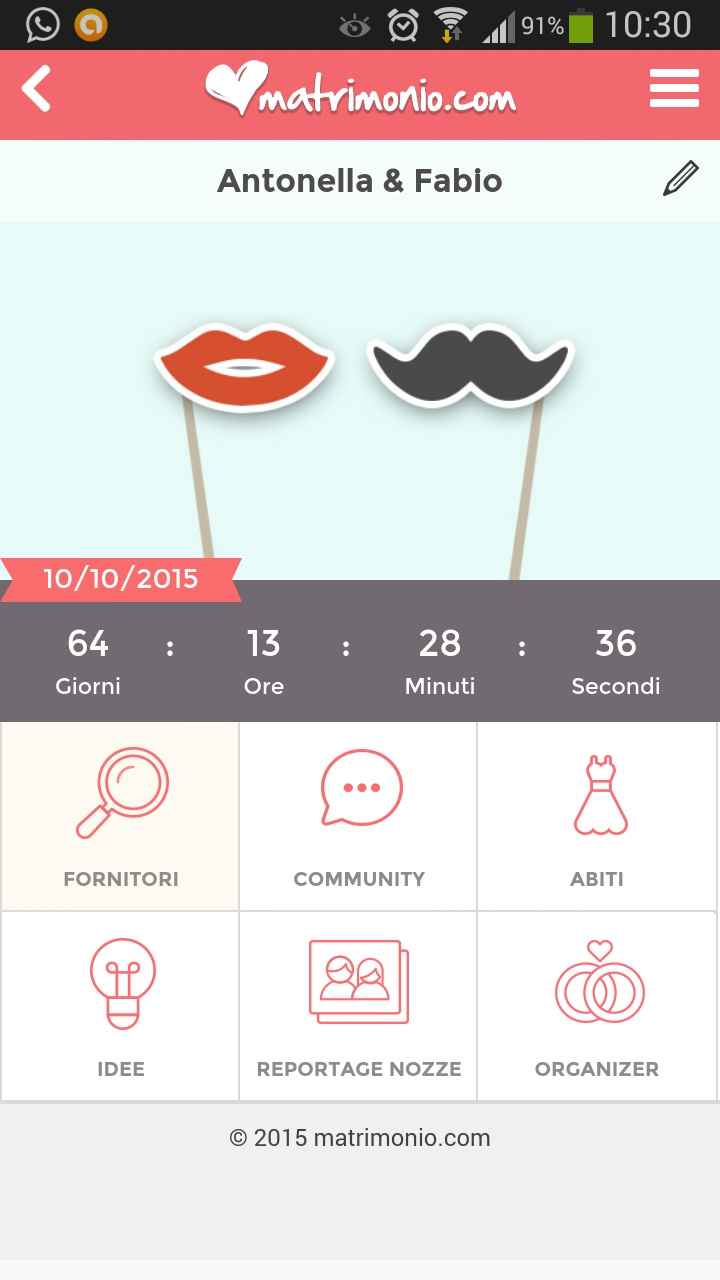Tap the 2015 matrimonio.com copyright link

pyautogui.click(x=360, y=1138)
